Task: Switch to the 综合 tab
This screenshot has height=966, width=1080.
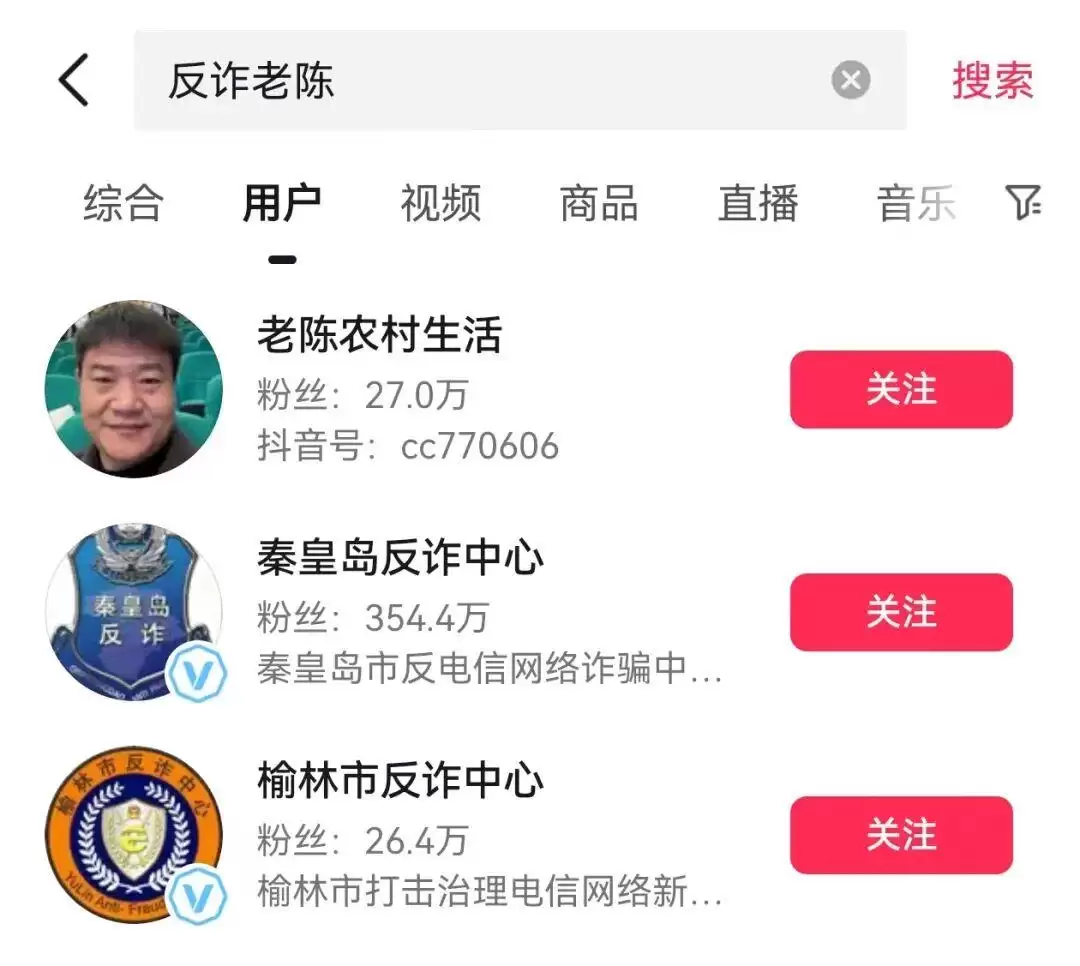Action: tap(123, 203)
